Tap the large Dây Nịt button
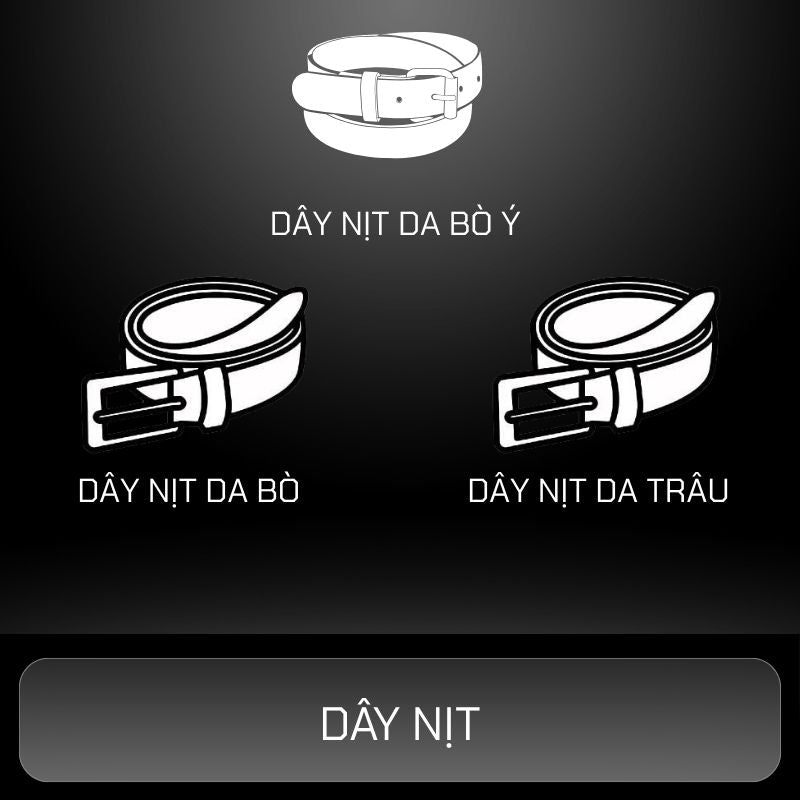 (400, 720)
